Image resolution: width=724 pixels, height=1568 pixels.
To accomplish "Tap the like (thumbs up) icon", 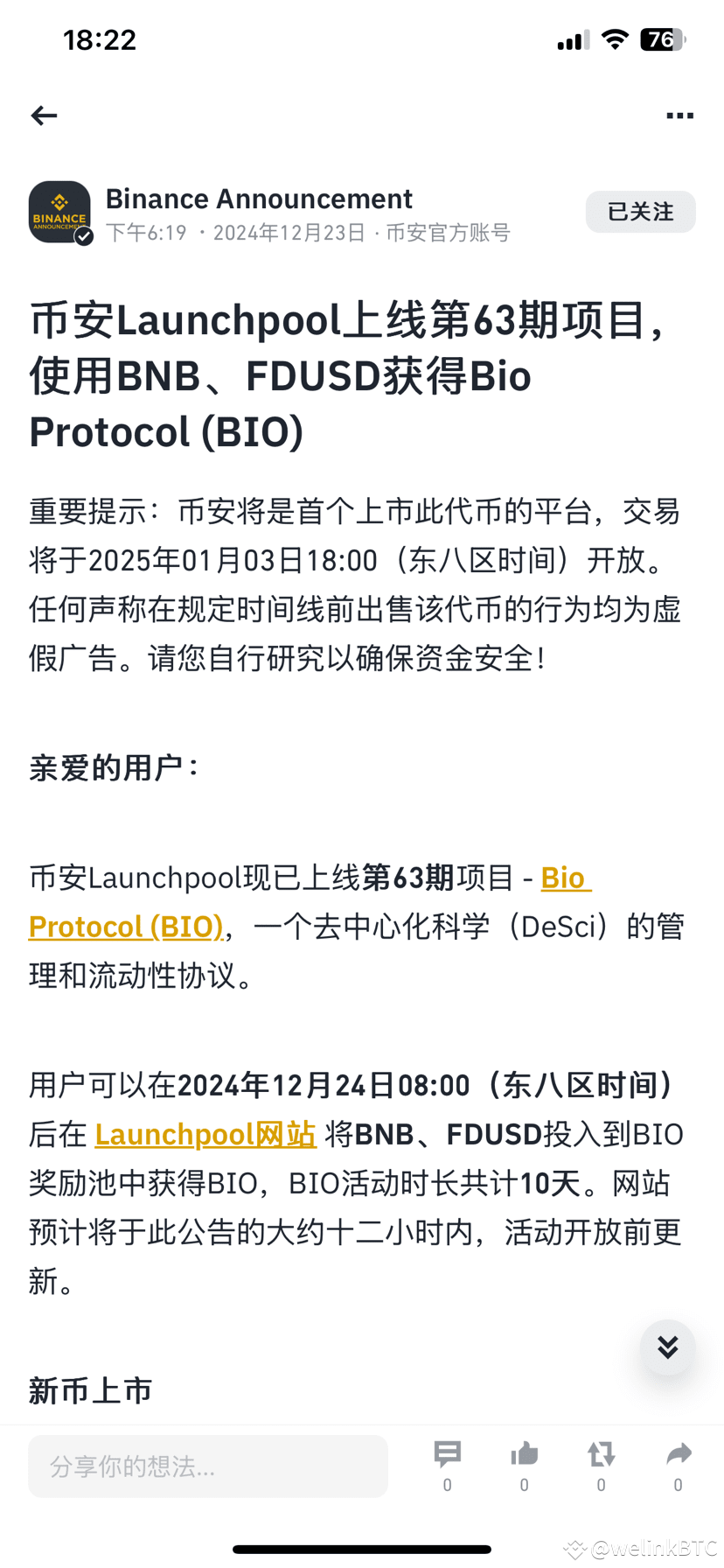I will (x=524, y=1454).
